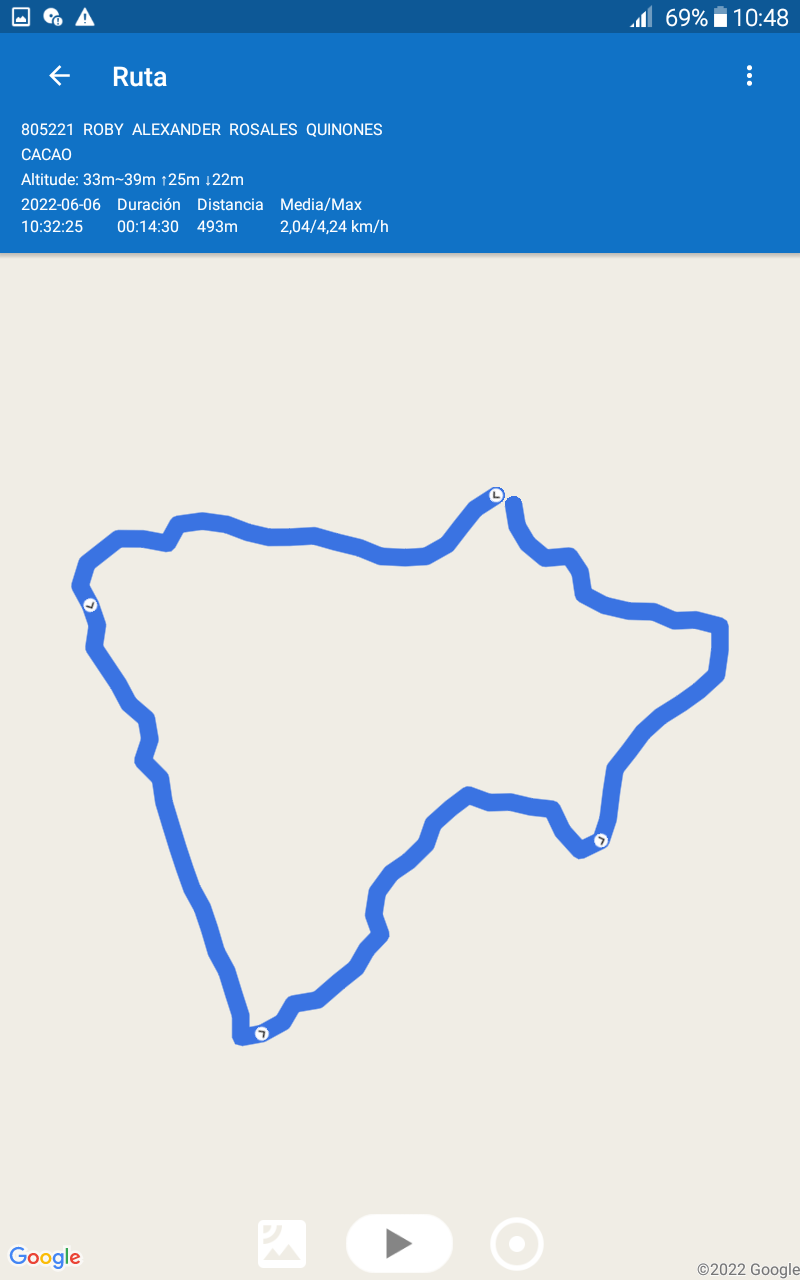
Task: Open the three-dot overflow menu
Action: [749, 76]
